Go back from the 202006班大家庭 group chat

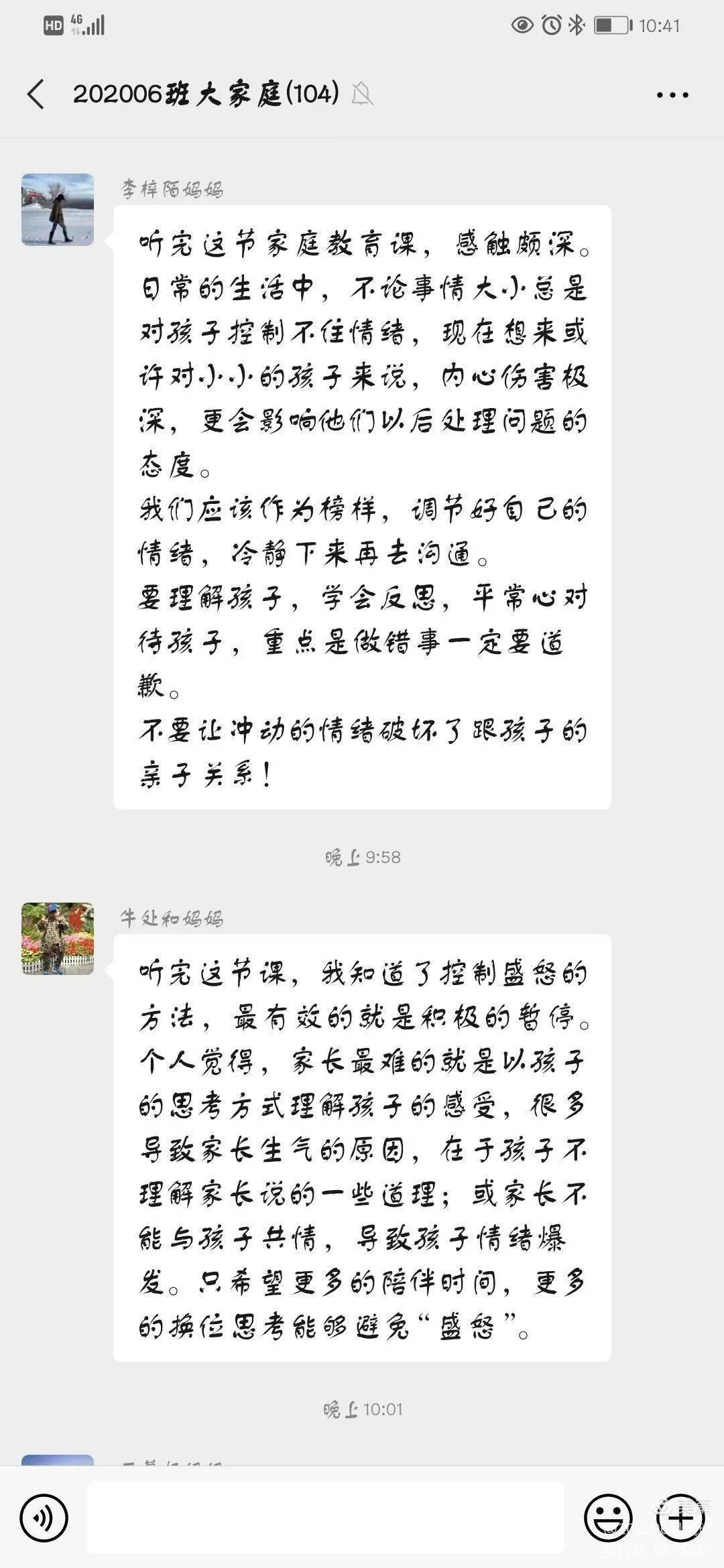click(x=36, y=94)
